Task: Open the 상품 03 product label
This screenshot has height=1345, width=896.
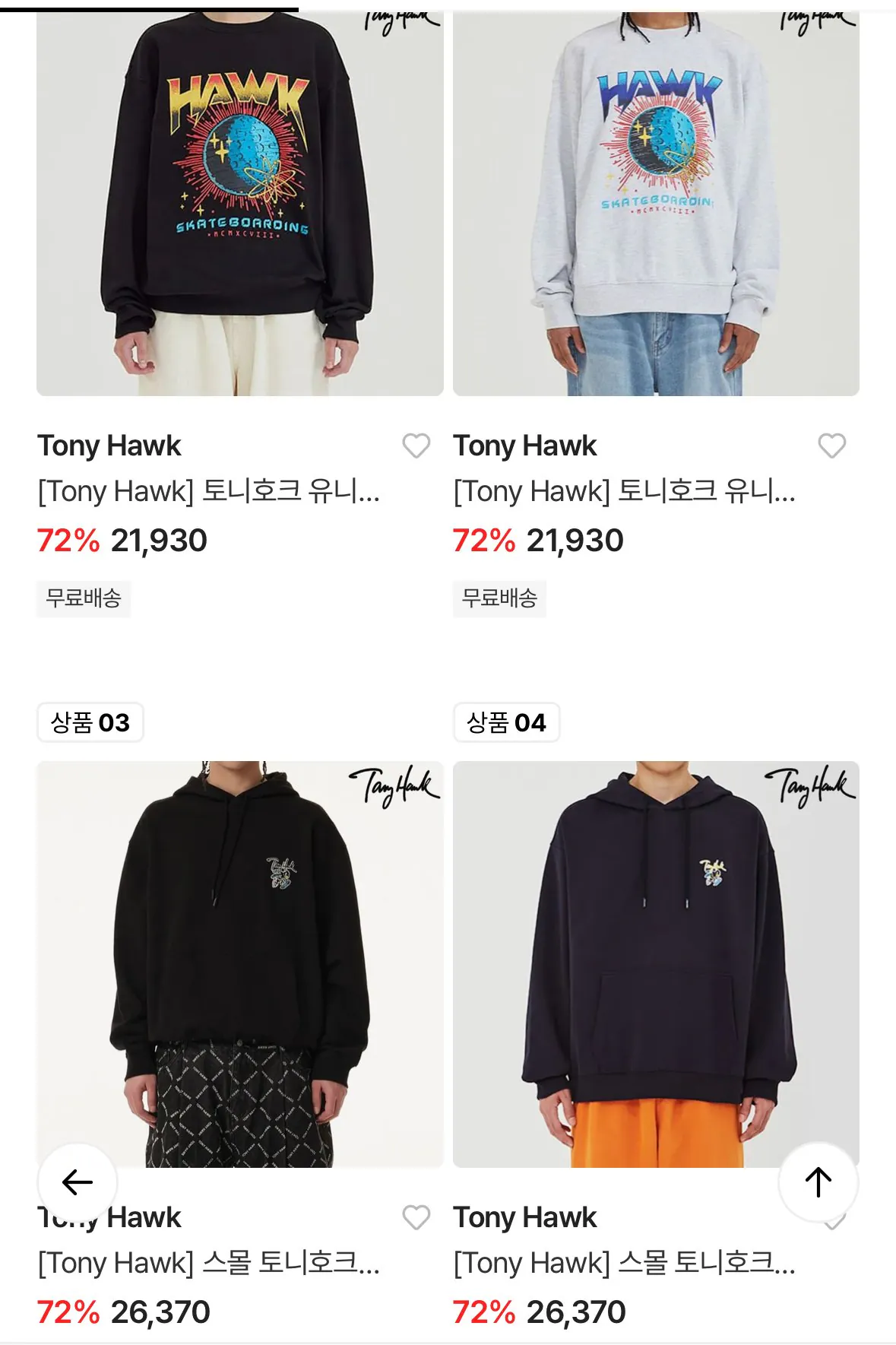Action: coord(90,722)
